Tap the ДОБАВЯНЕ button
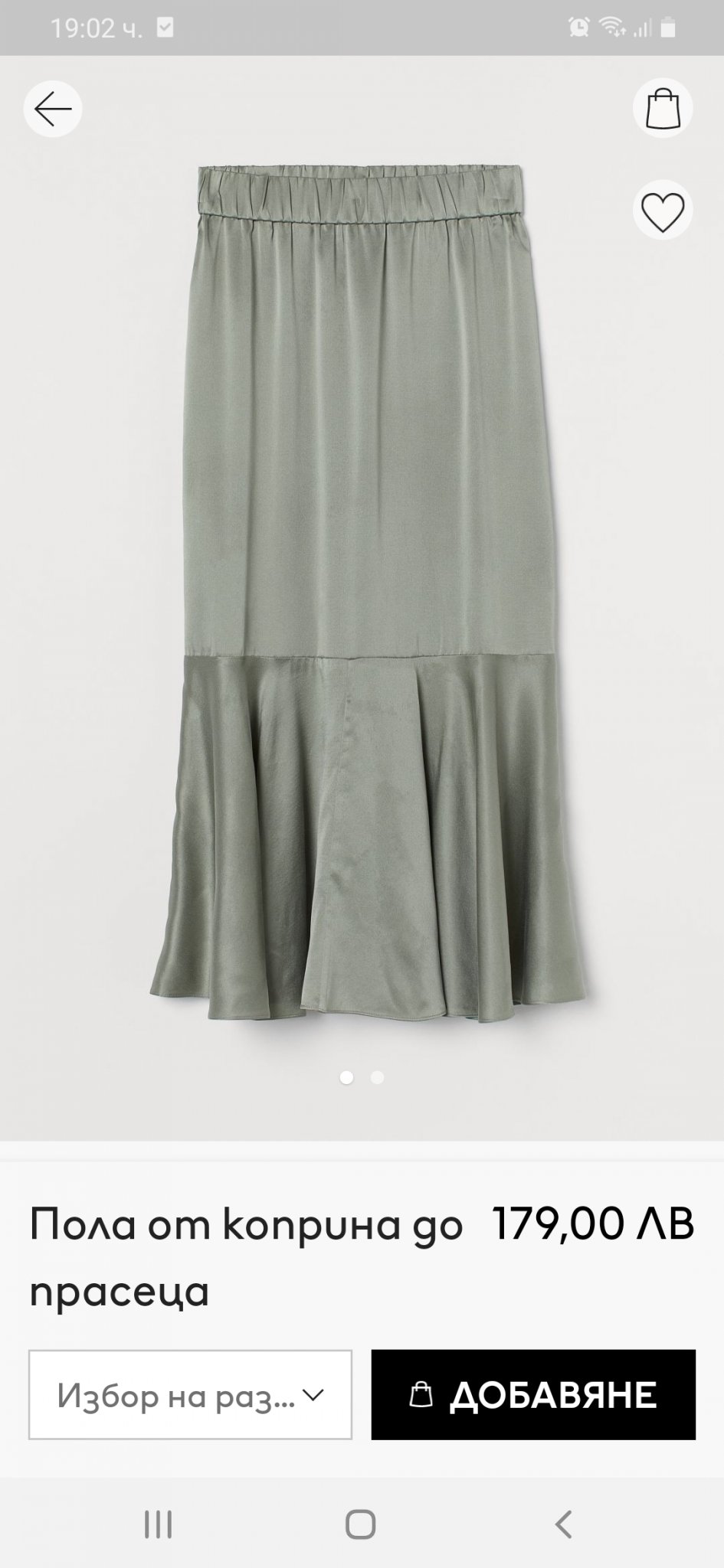Image resolution: width=724 pixels, height=1568 pixels. pyautogui.click(x=533, y=1395)
